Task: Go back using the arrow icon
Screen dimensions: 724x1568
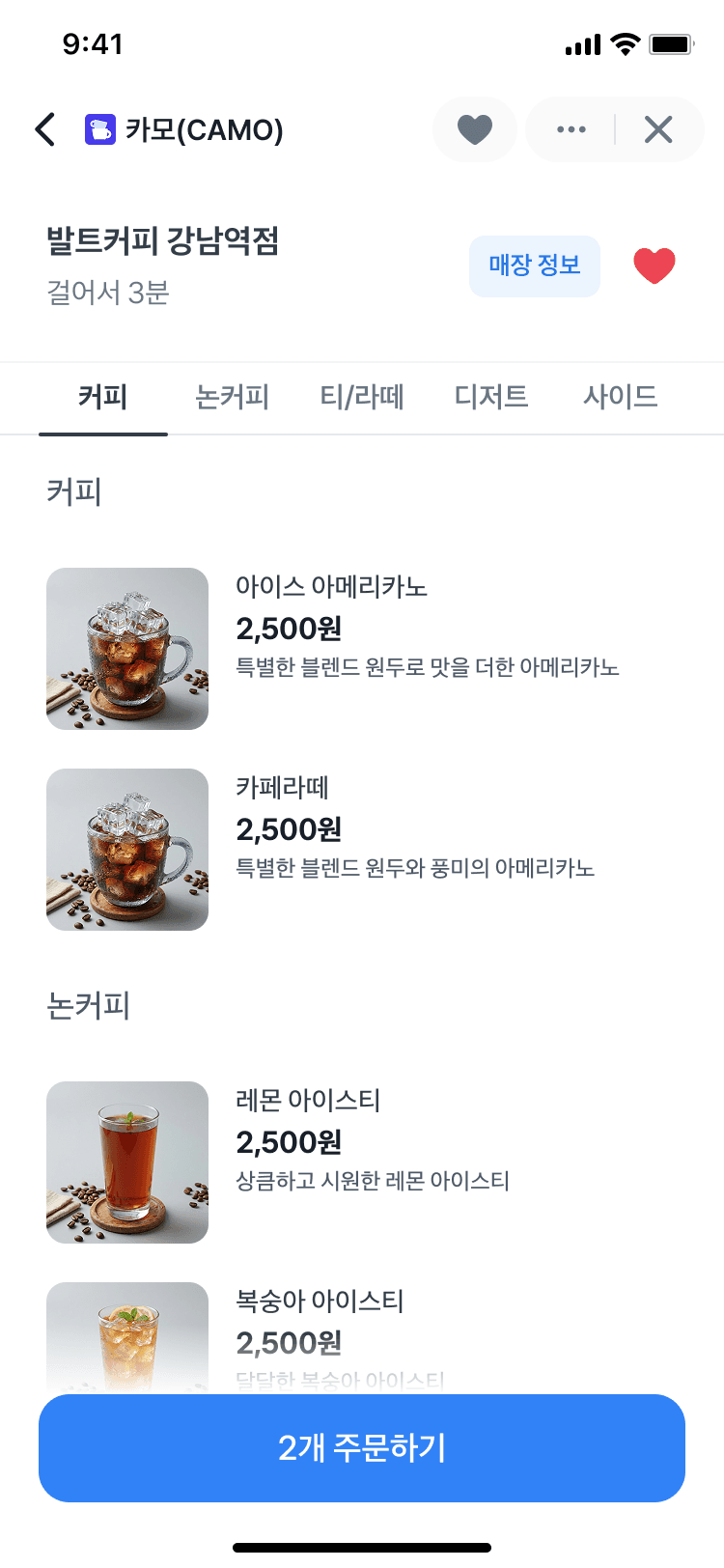Action: pos(45,129)
